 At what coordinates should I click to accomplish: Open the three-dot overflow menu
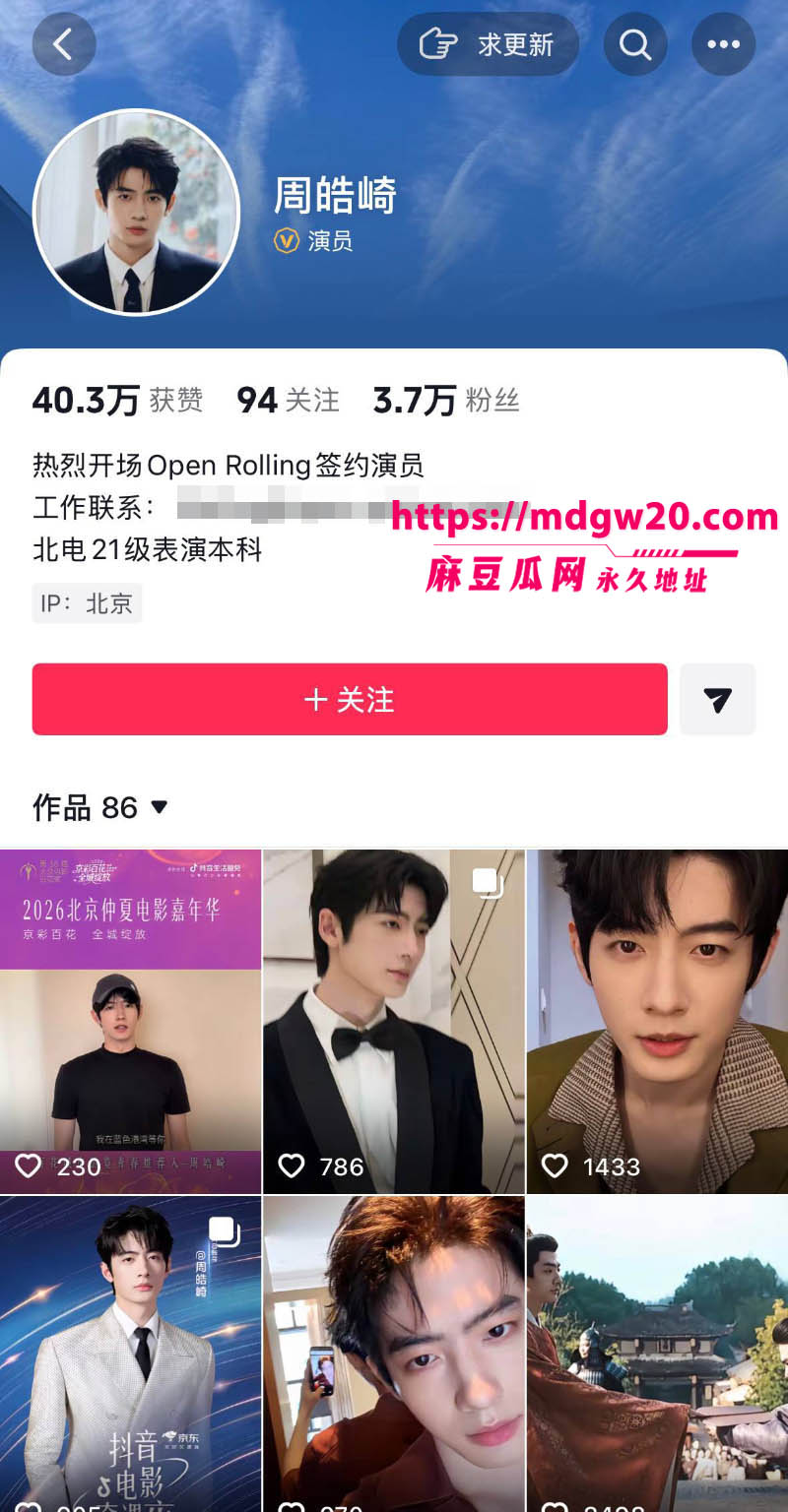click(724, 44)
